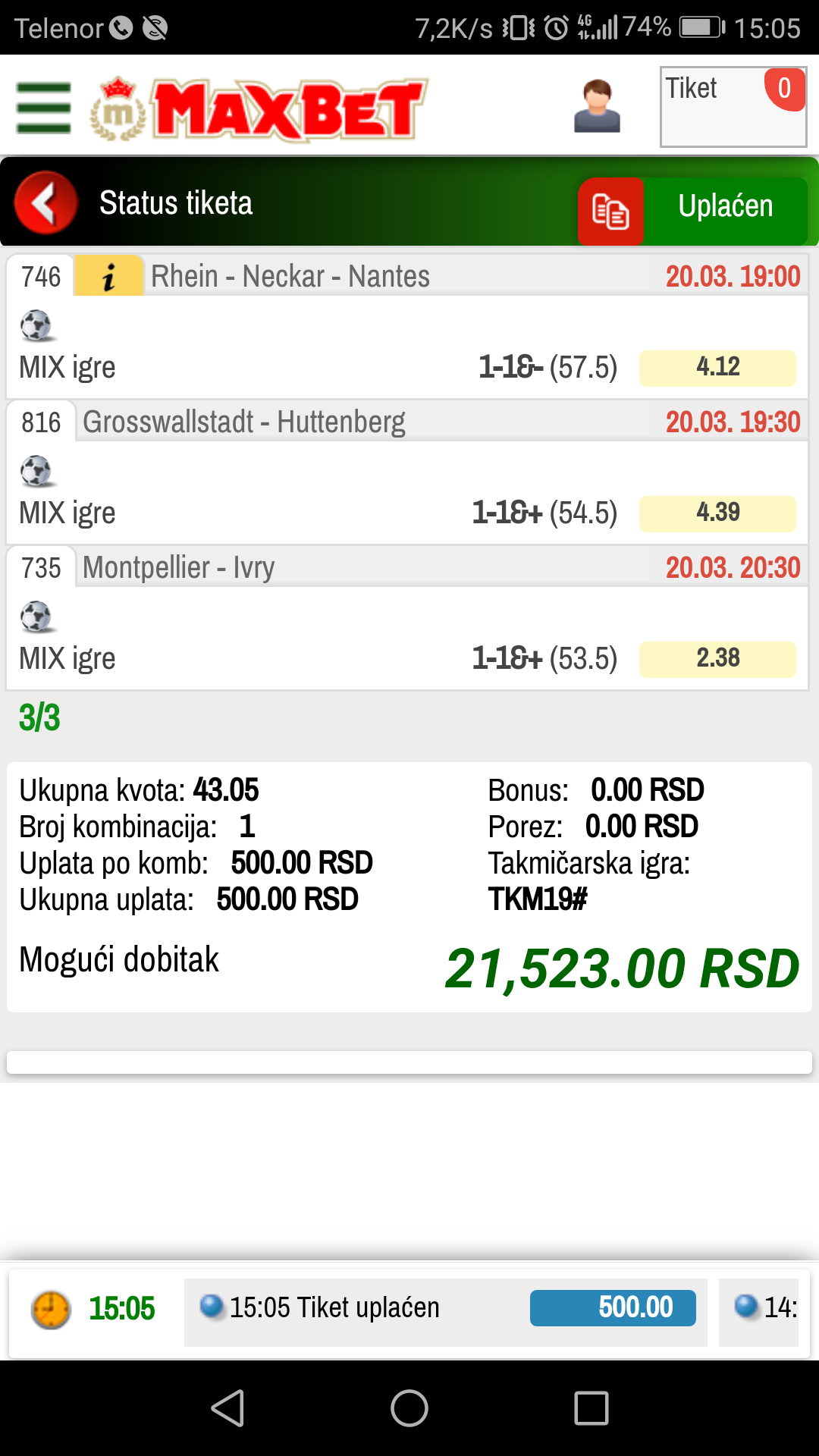Open info for Rhein - Neckar - Nantes

click(x=109, y=276)
